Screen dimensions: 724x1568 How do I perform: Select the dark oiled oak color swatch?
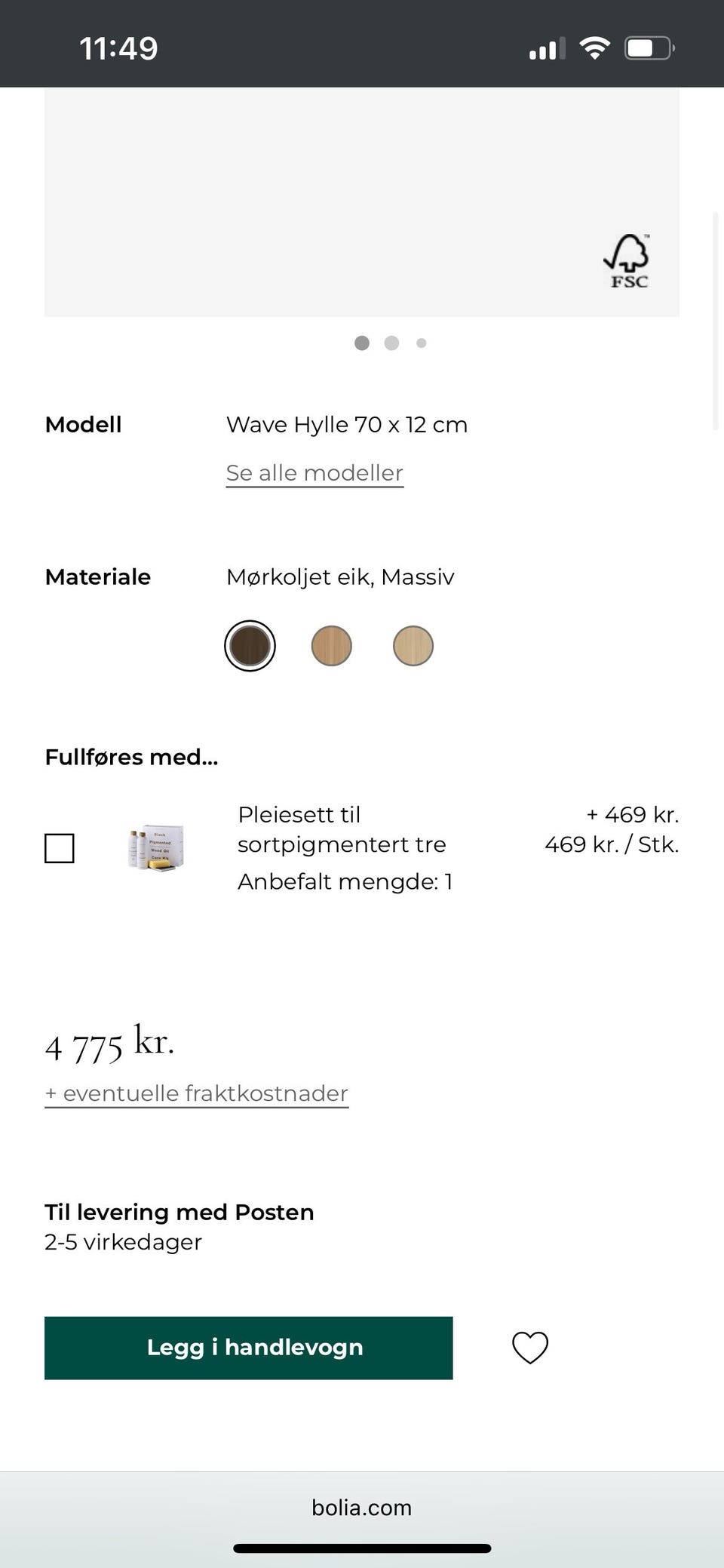250,645
